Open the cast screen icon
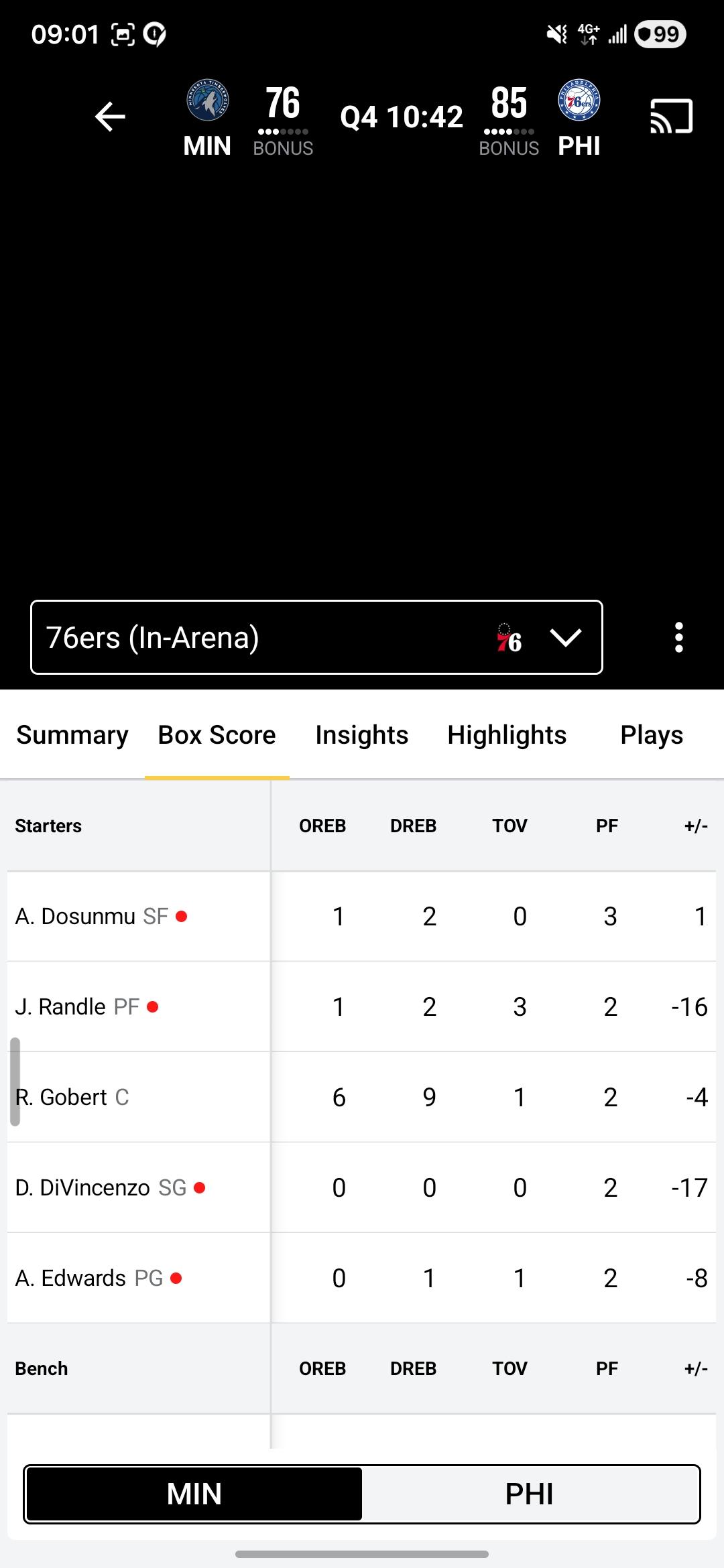Viewport: 724px width, 1568px height. click(671, 117)
